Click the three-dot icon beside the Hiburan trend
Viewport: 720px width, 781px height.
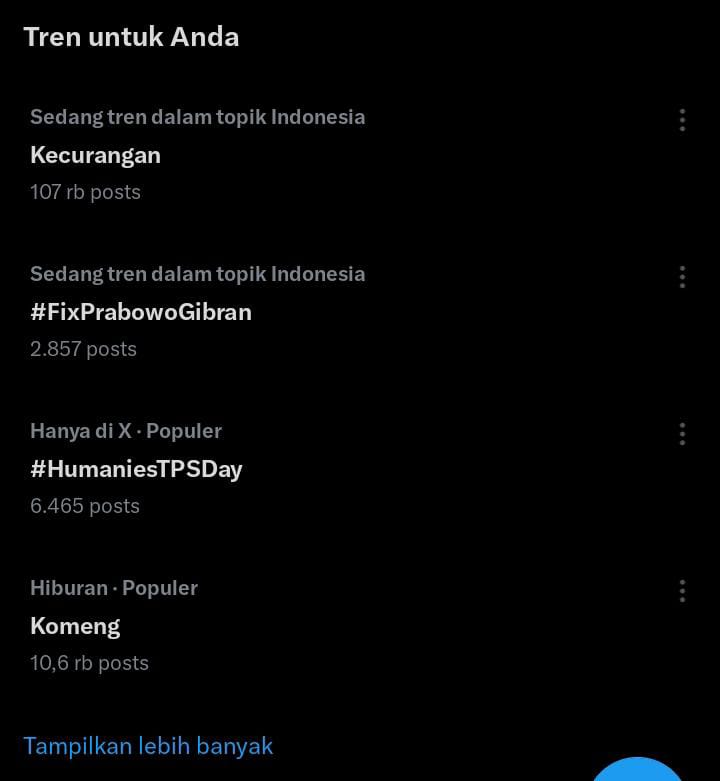click(682, 591)
